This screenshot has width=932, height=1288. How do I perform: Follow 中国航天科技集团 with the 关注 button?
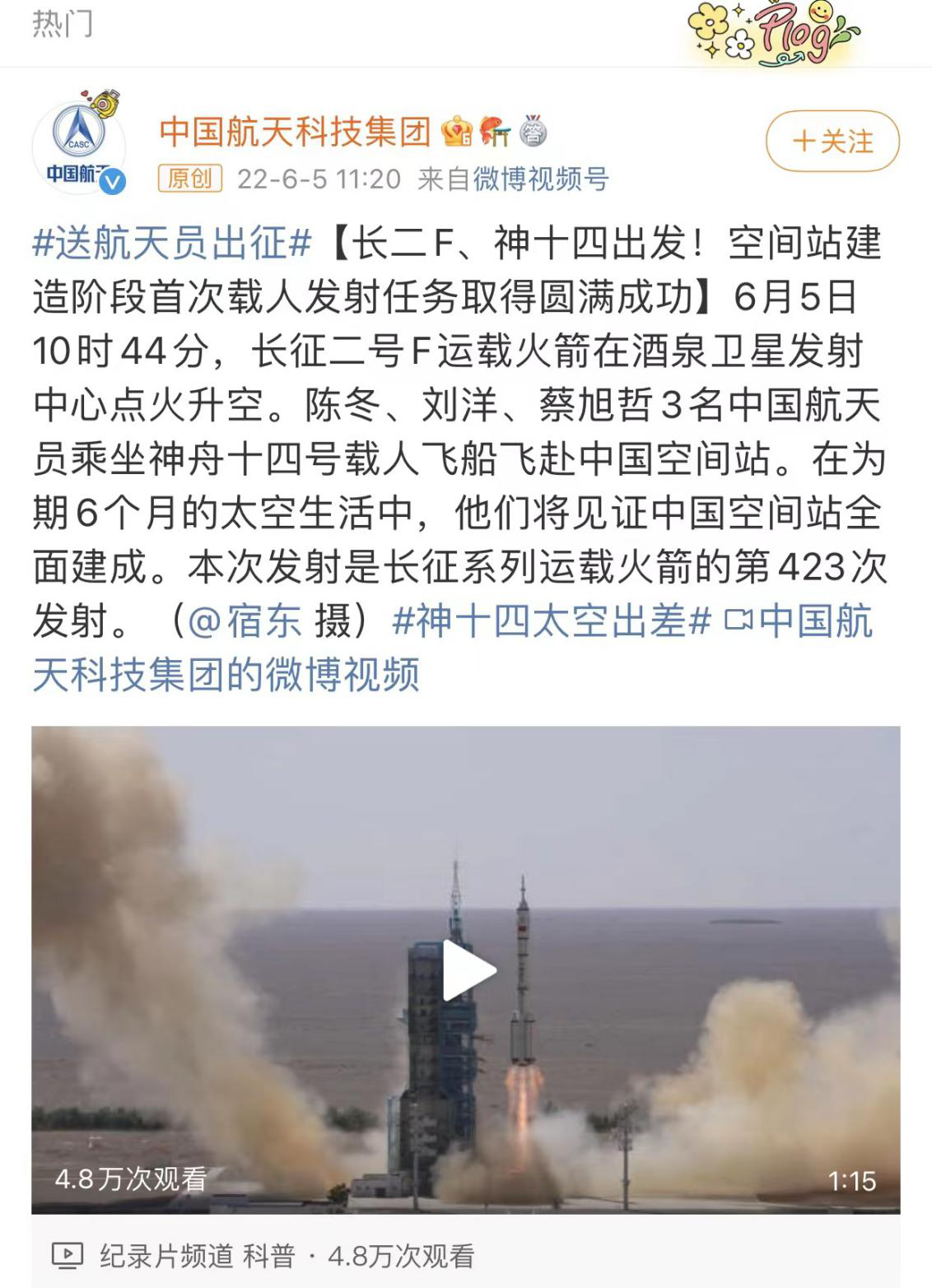click(x=832, y=142)
